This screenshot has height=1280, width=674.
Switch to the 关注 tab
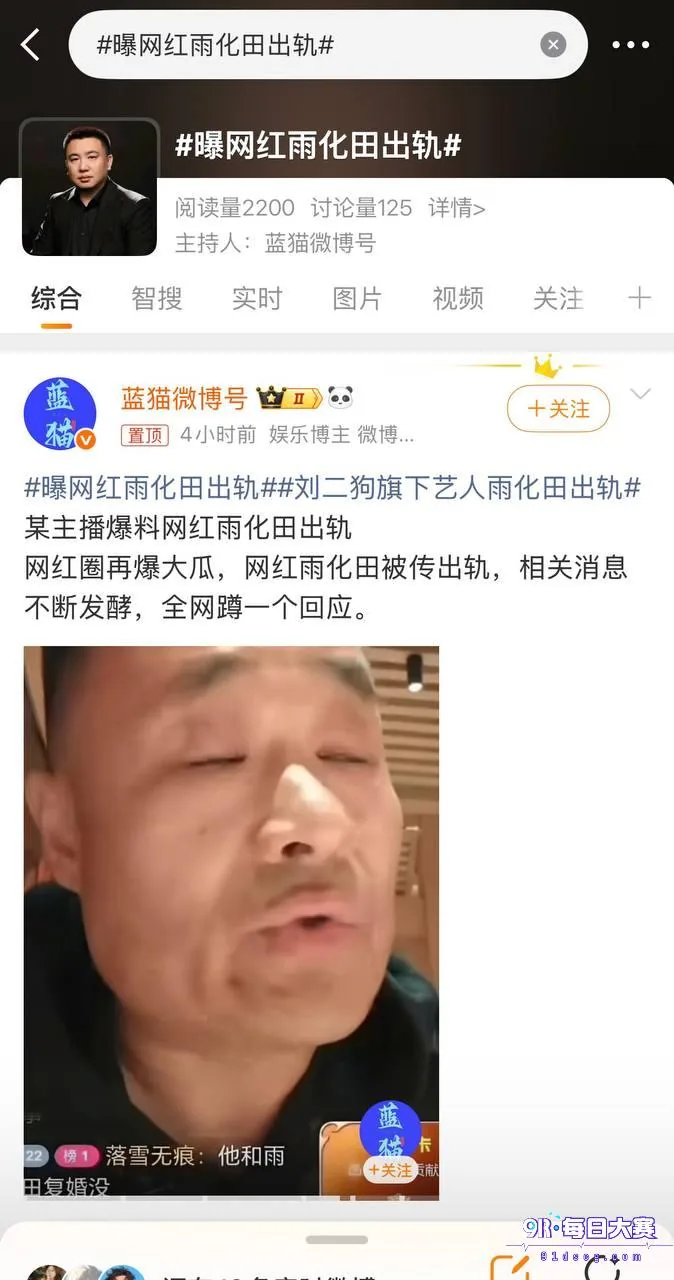point(558,298)
